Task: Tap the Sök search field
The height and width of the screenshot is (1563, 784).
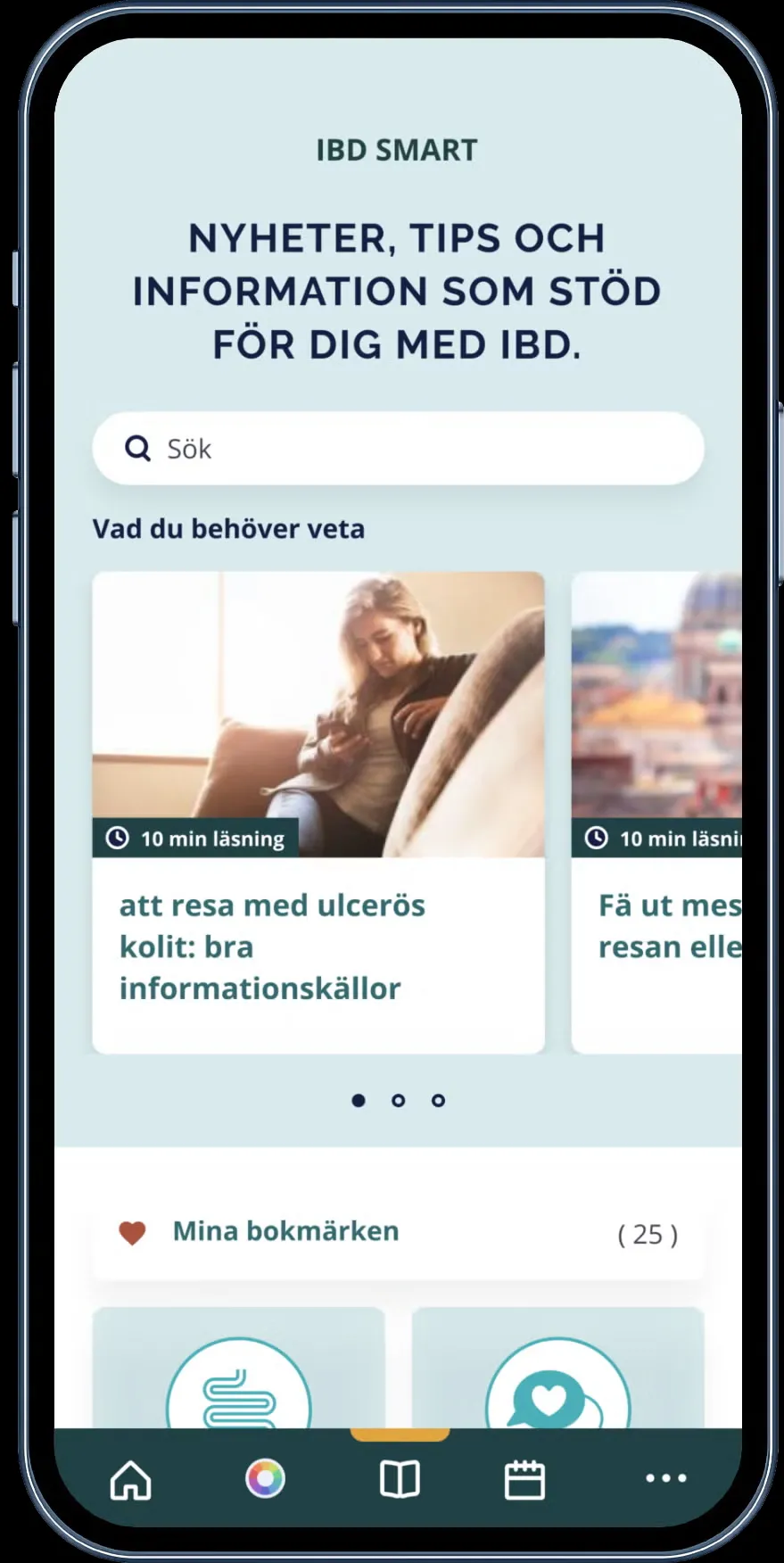Action: 398,449
